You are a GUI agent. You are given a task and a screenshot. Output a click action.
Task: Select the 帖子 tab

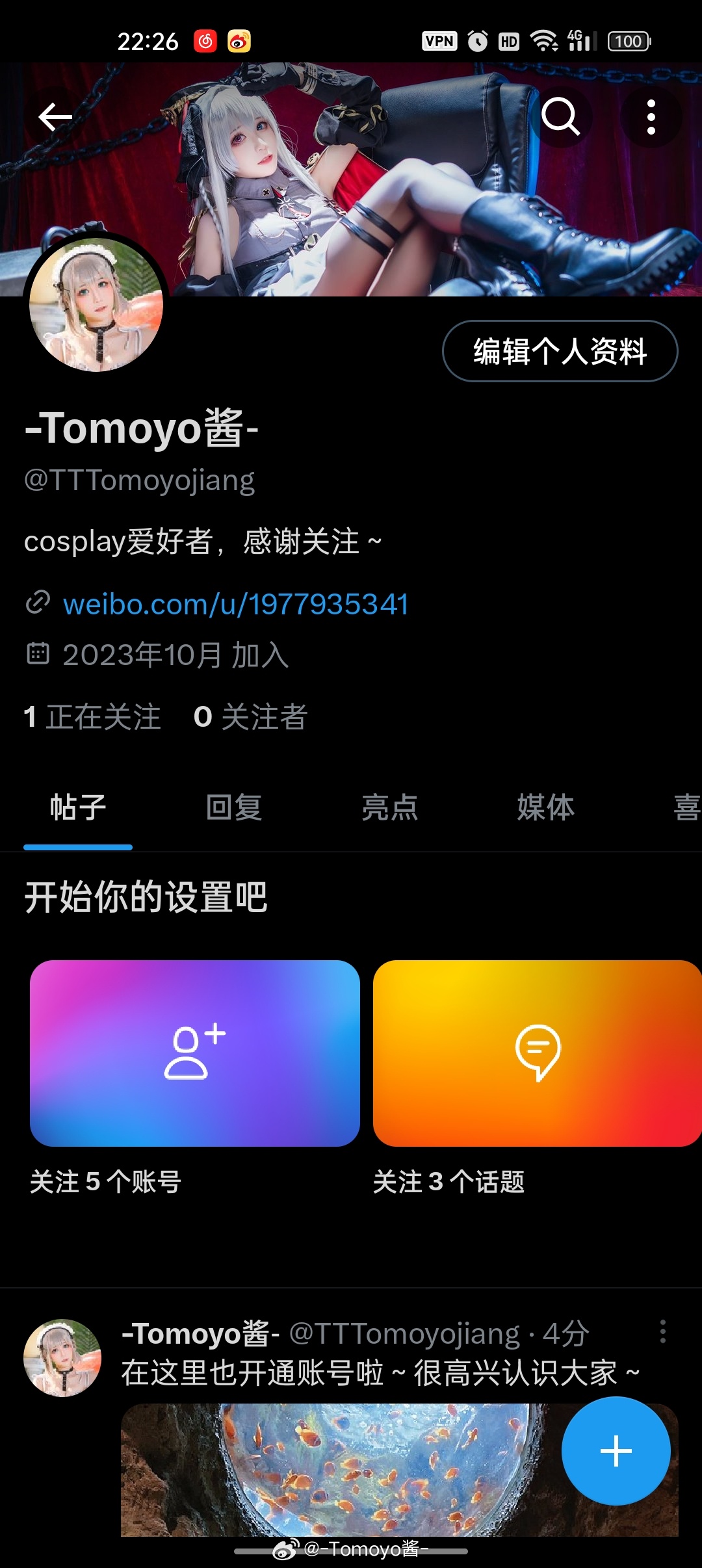[78, 808]
